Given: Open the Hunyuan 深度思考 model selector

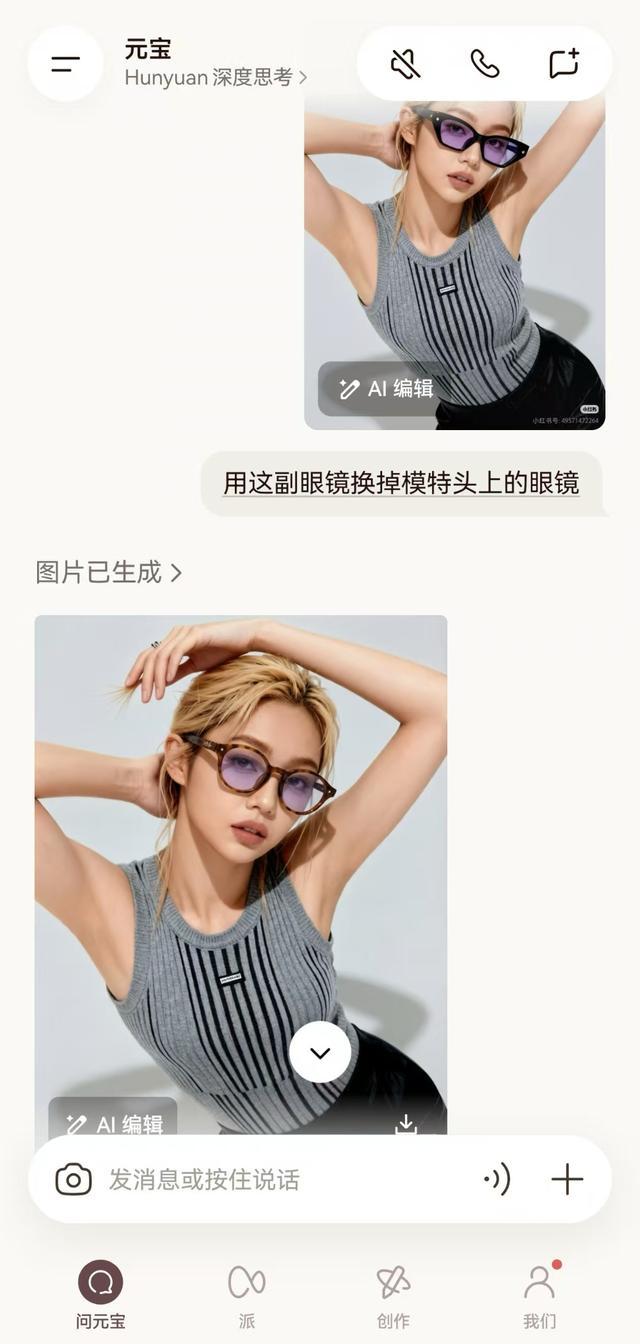Looking at the screenshot, I should [215, 77].
